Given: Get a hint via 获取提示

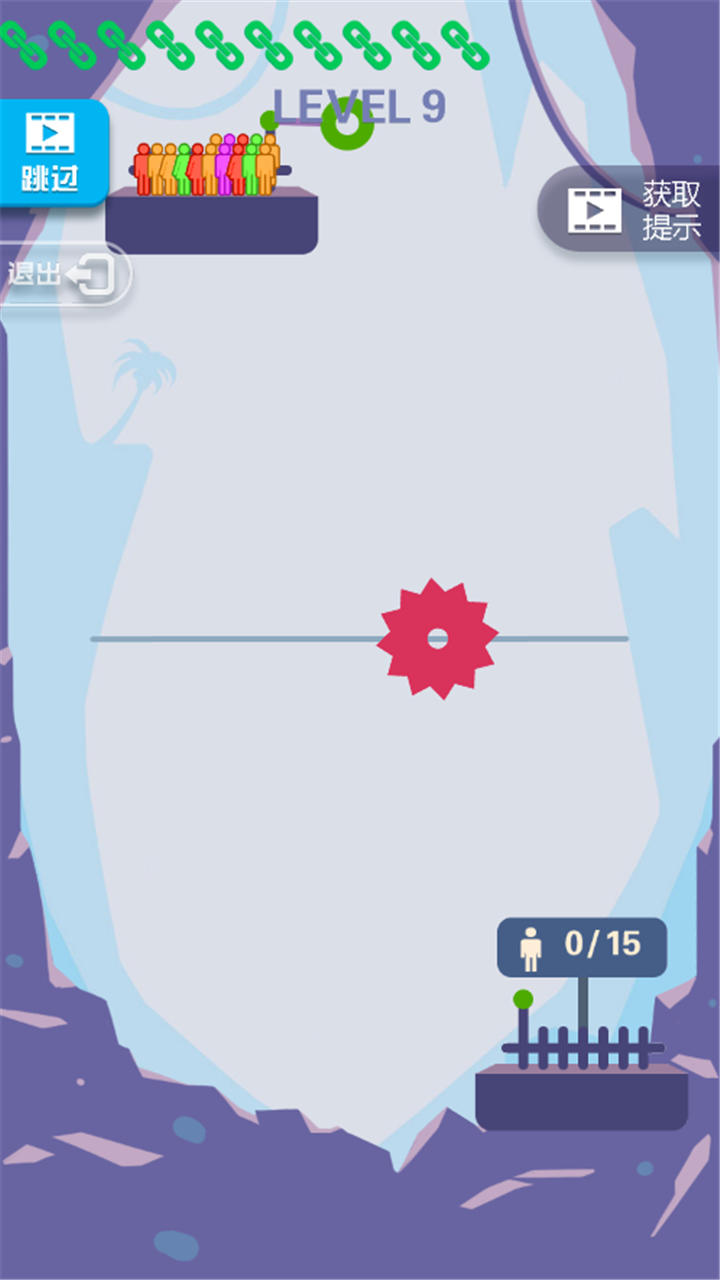Looking at the screenshot, I should click(x=630, y=209).
